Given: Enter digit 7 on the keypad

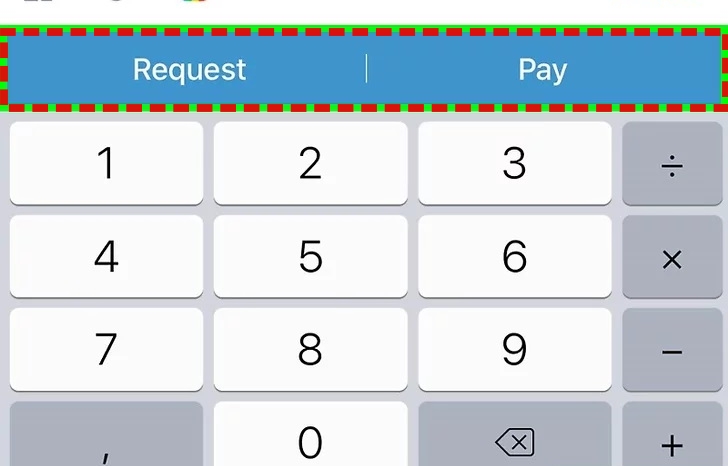Looking at the screenshot, I should pos(106,350).
